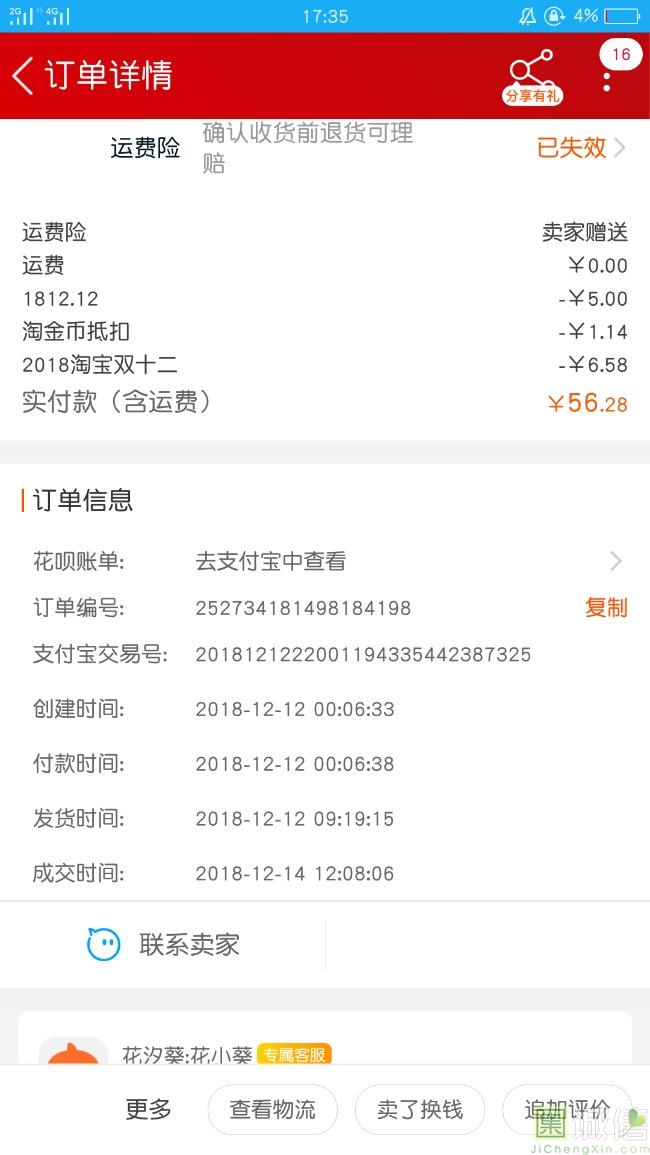Open the 运费险 已失效 row

[x=325, y=148]
